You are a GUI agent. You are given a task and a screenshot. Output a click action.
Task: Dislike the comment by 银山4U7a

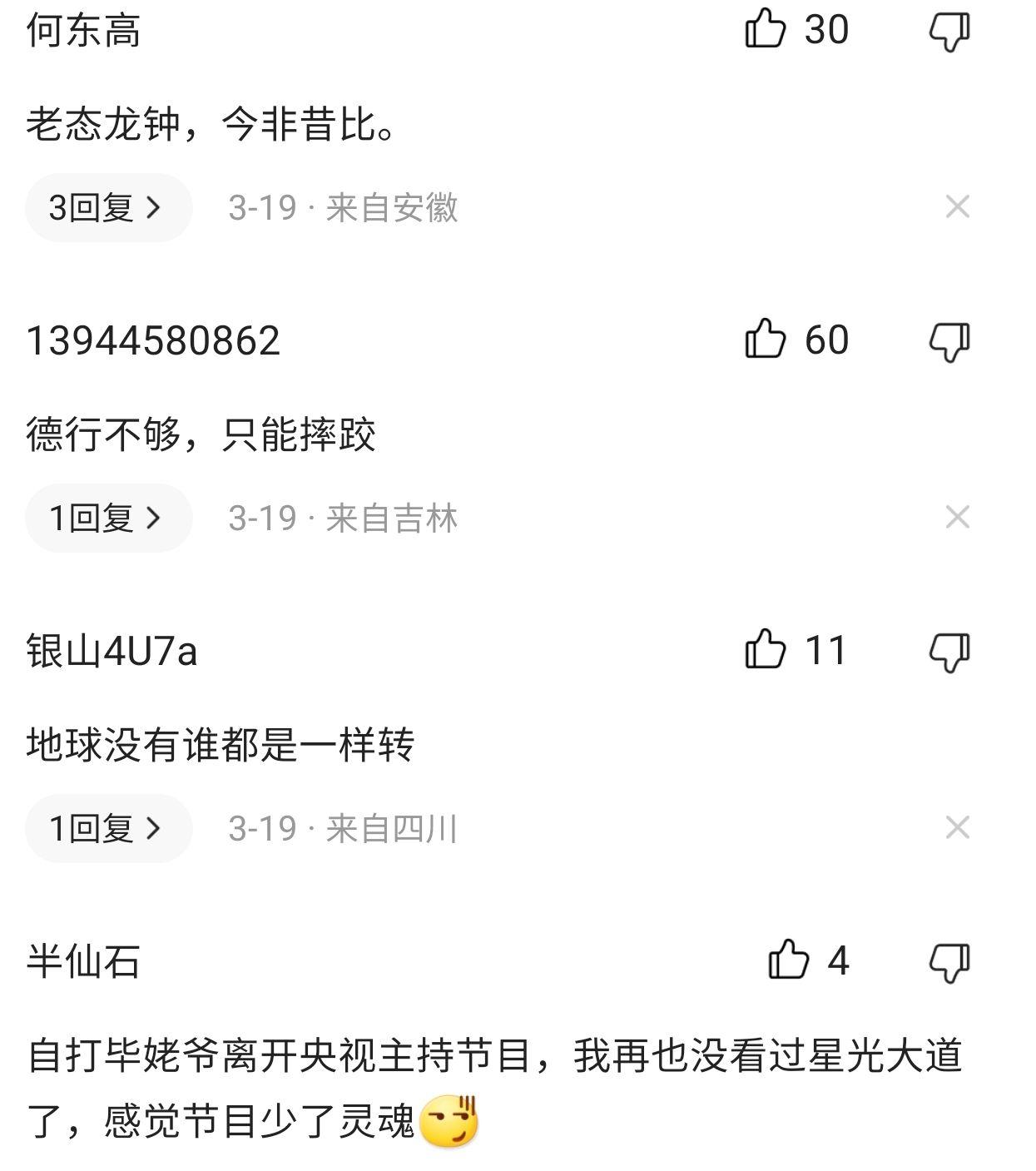949,652
